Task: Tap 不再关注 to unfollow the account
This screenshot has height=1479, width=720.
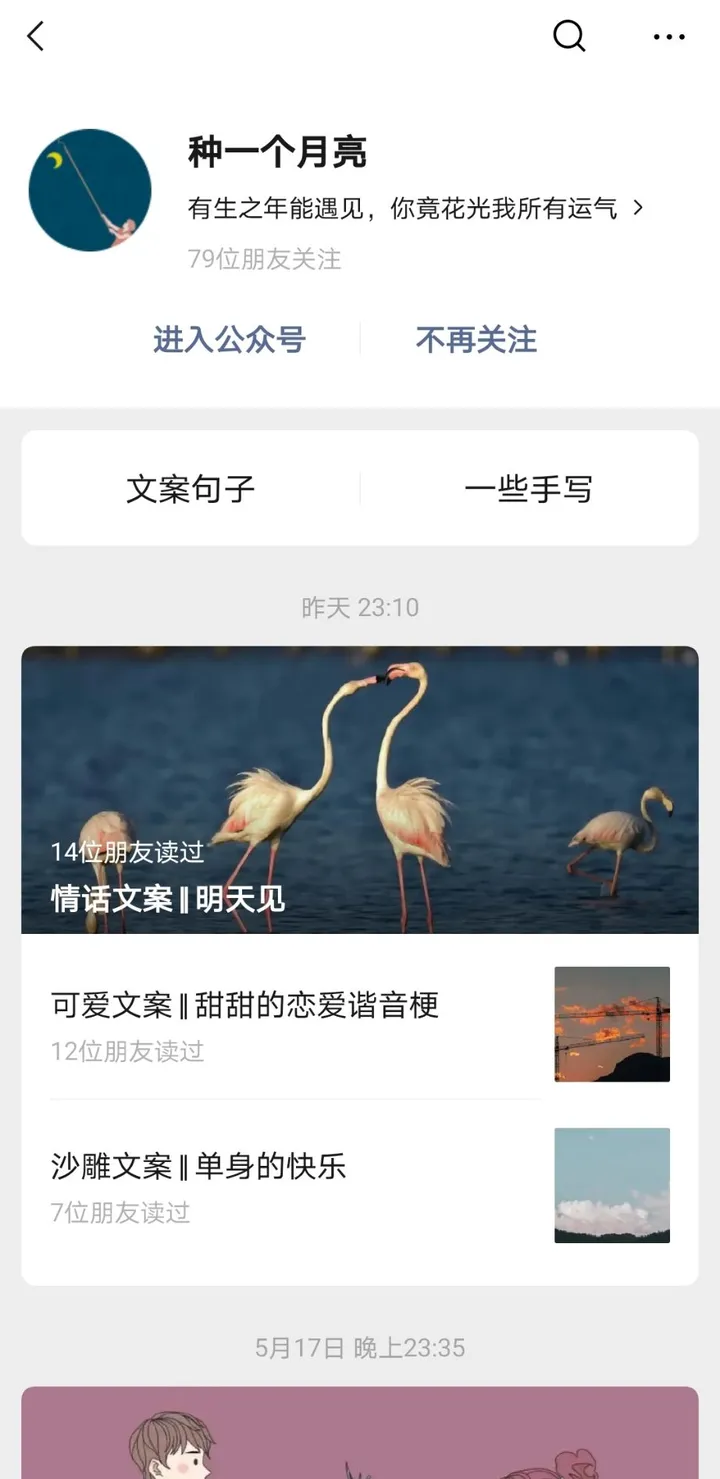Action: tap(476, 340)
